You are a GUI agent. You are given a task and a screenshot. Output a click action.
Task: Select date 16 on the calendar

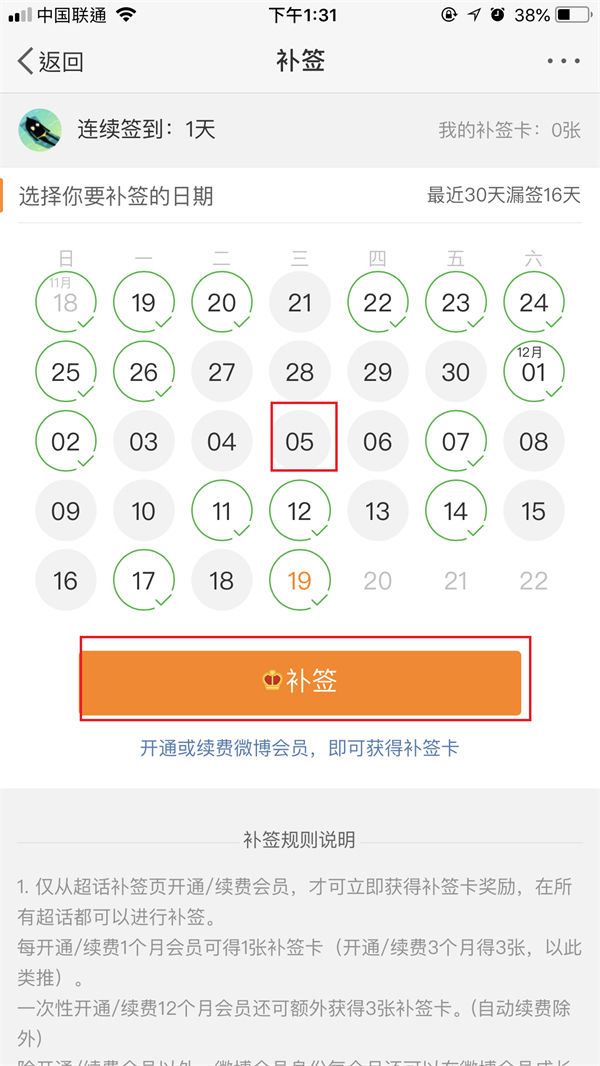coord(66,581)
